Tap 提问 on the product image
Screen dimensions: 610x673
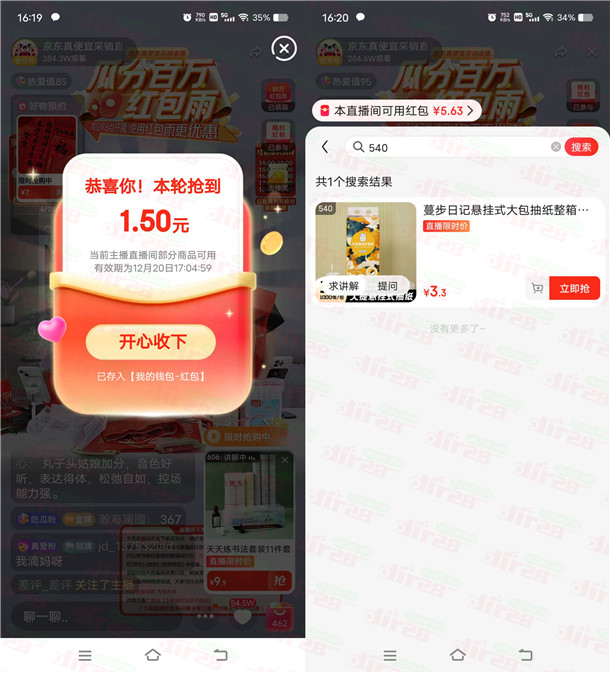tap(387, 286)
